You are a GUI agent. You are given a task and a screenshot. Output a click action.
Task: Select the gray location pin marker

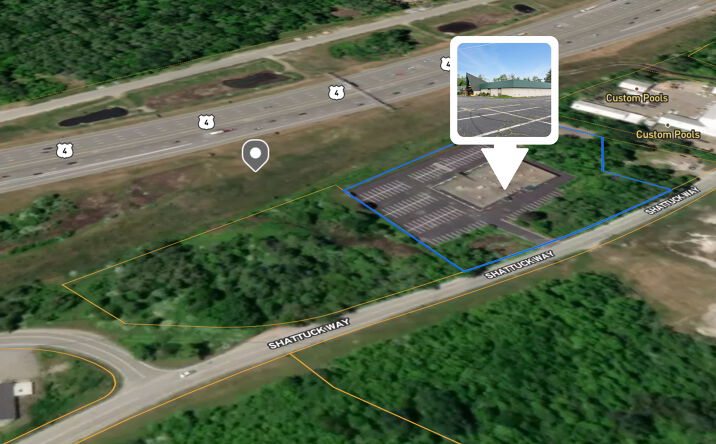256,155
